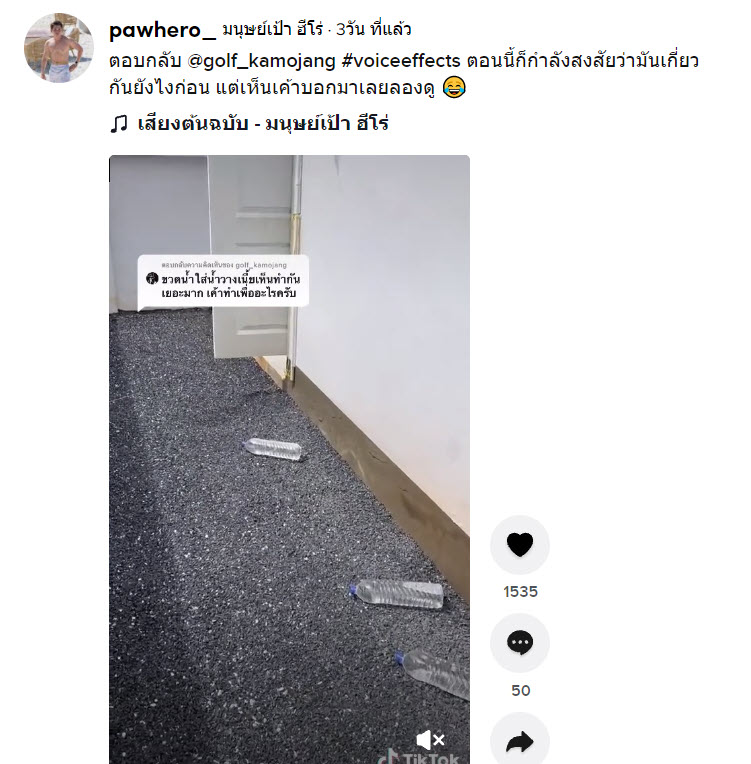This screenshot has height=764, width=751.
Task: Share this video
Action: click(x=519, y=741)
